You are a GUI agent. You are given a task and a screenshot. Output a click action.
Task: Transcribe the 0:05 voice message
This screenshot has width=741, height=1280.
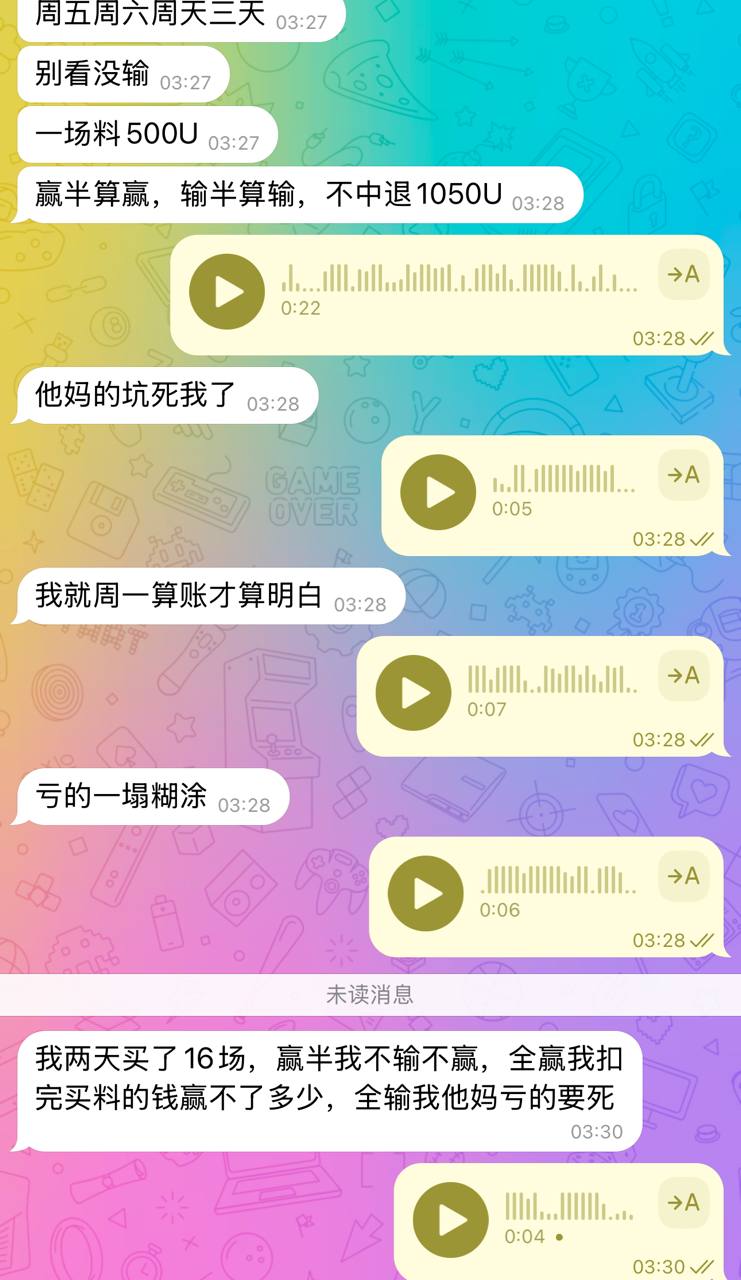click(684, 475)
